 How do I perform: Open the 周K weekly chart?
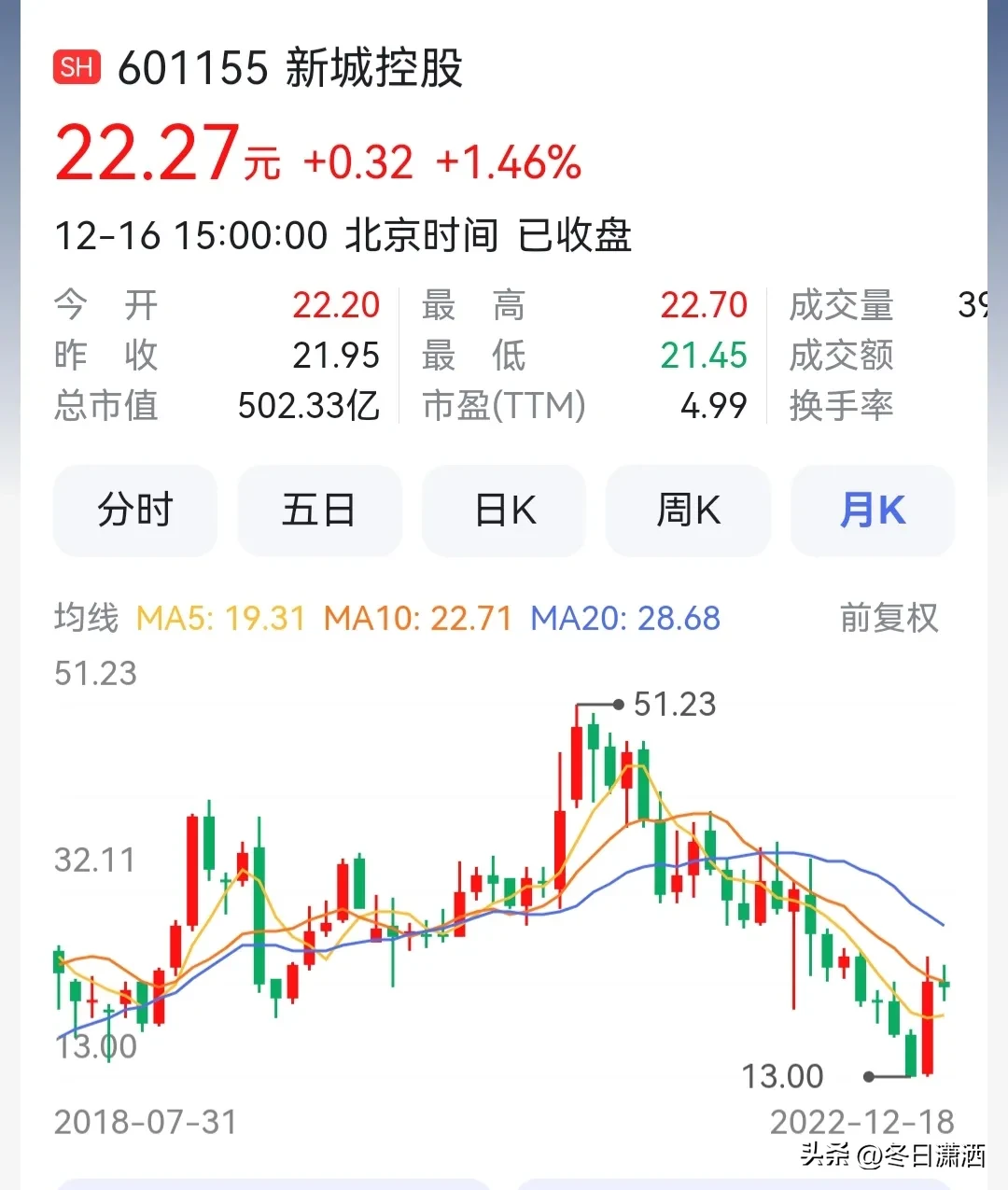pyautogui.click(x=688, y=511)
